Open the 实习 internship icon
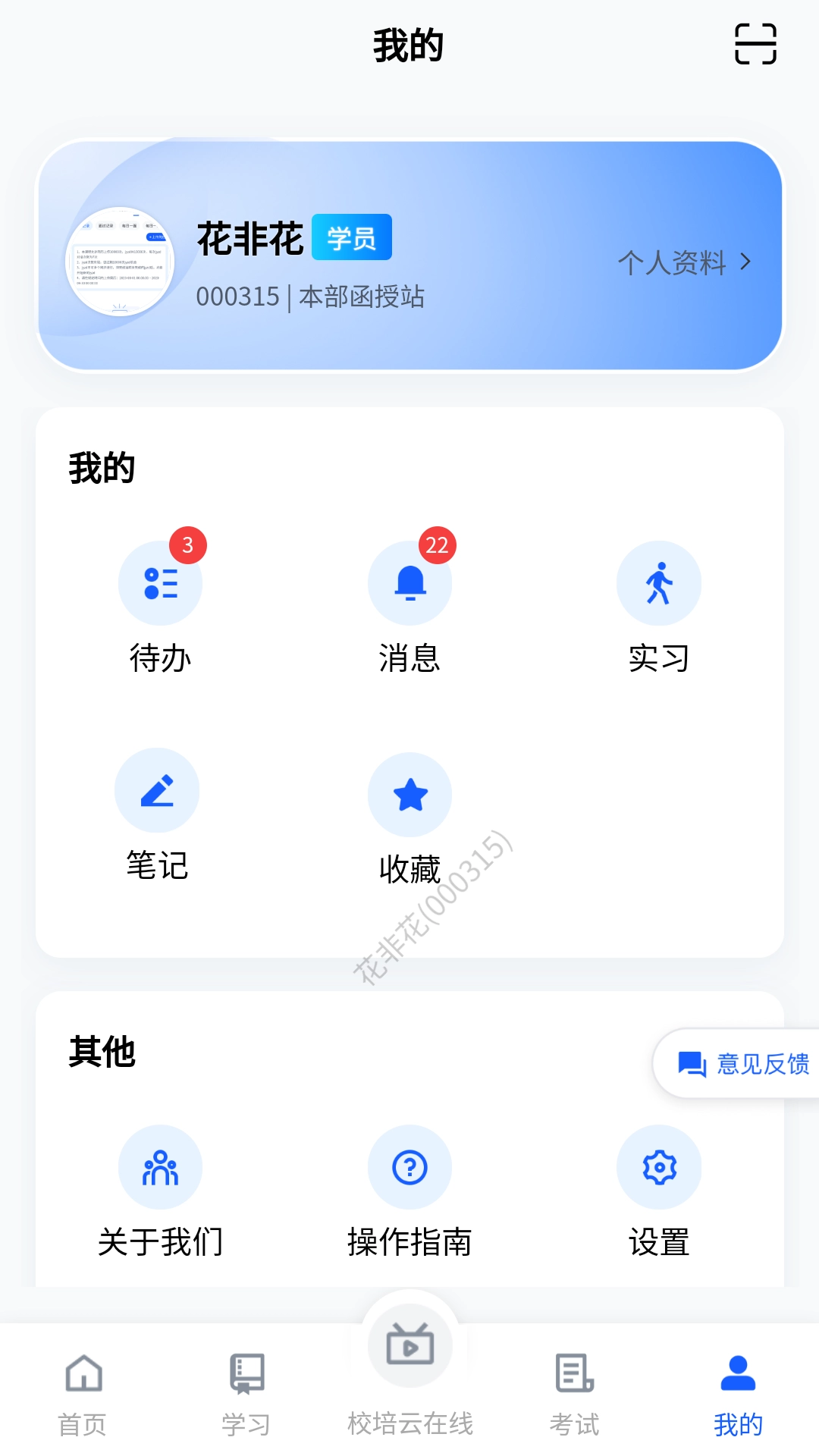 tap(659, 582)
